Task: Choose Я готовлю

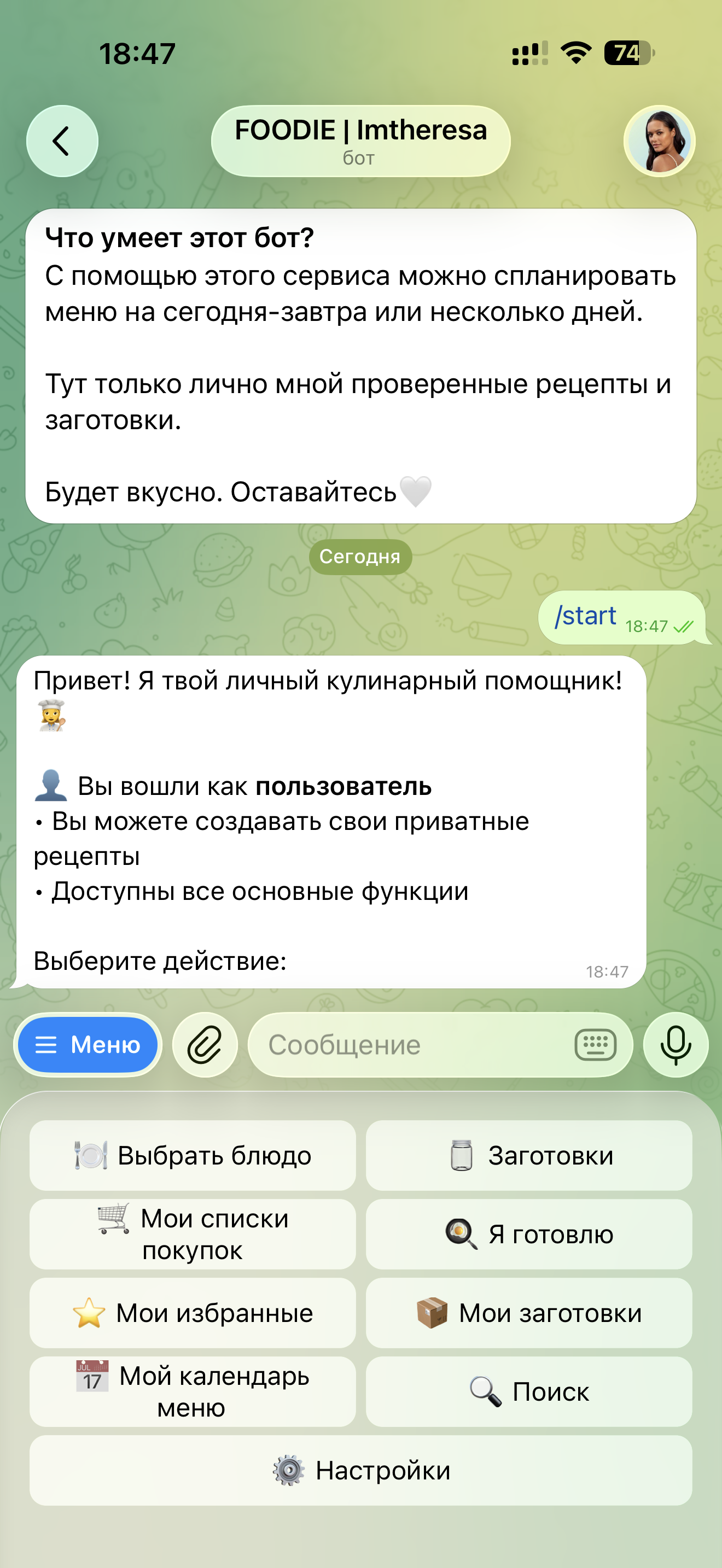Action: click(528, 1234)
